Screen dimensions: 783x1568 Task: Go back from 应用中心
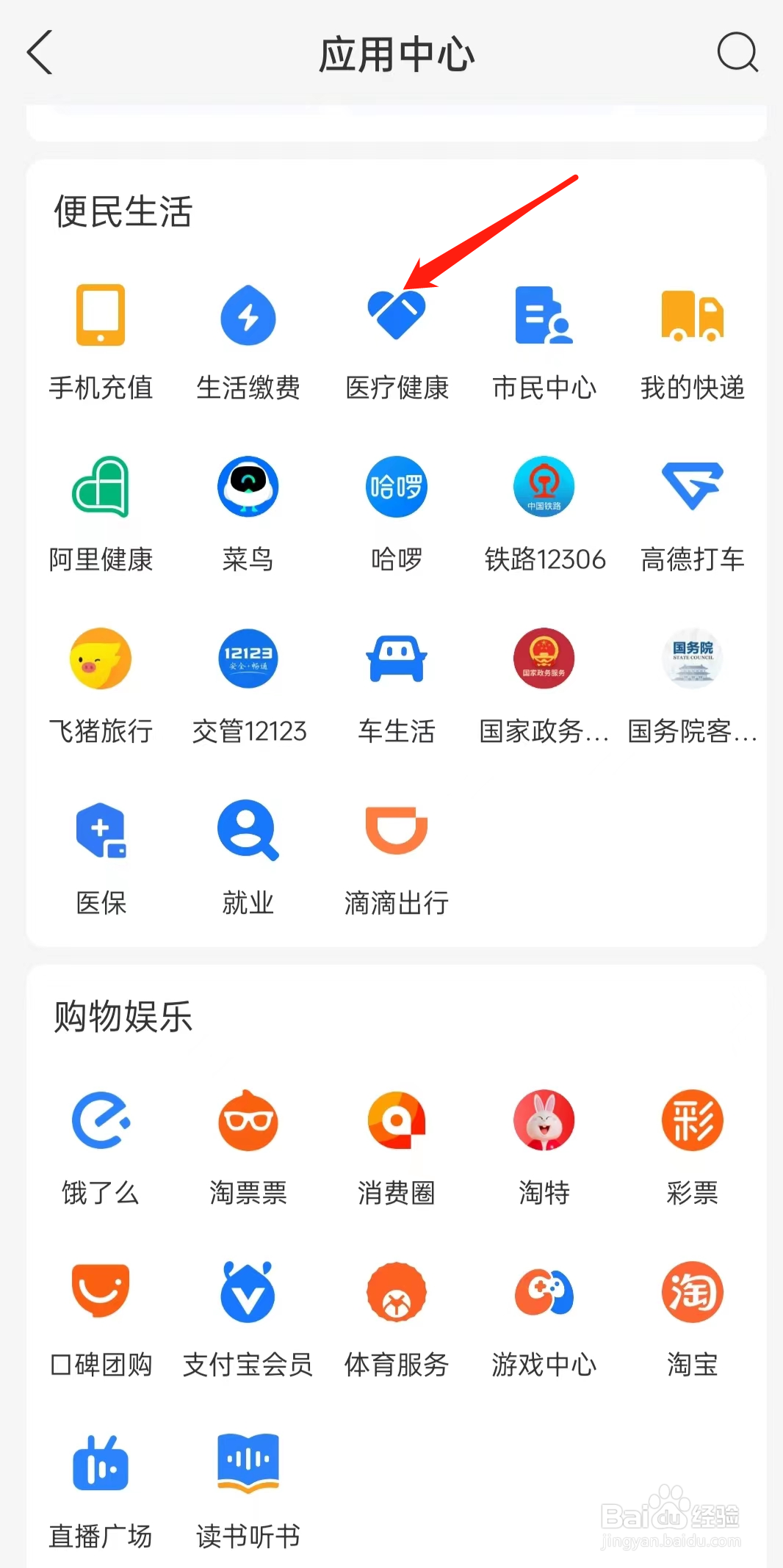coord(40,53)
